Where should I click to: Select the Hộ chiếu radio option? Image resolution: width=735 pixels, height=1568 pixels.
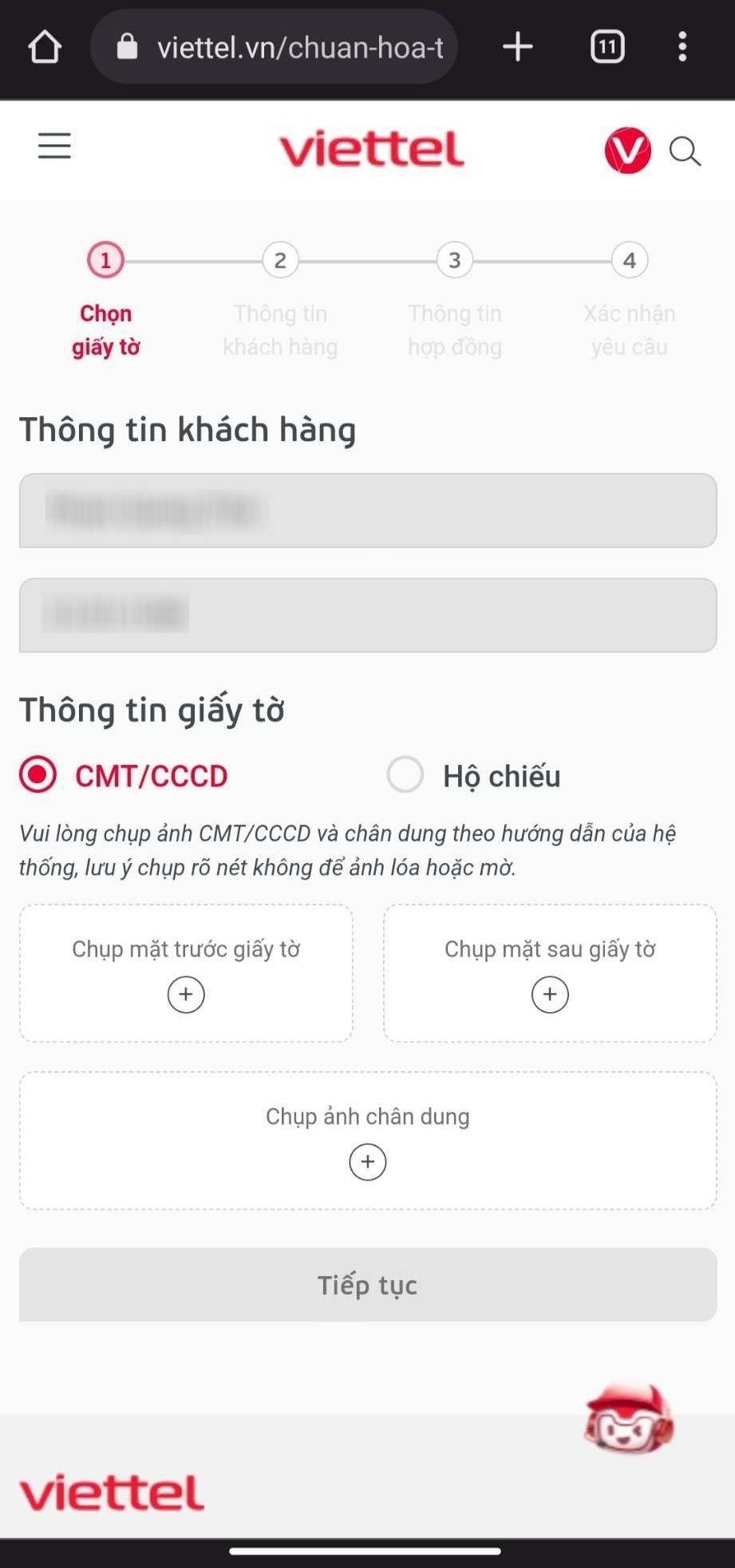point(405,774)
